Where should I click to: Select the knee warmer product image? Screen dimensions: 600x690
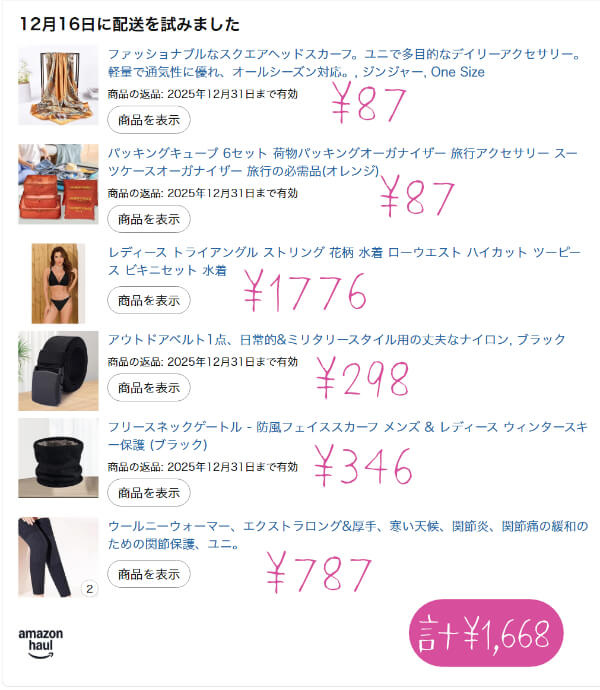pos(58,557)
